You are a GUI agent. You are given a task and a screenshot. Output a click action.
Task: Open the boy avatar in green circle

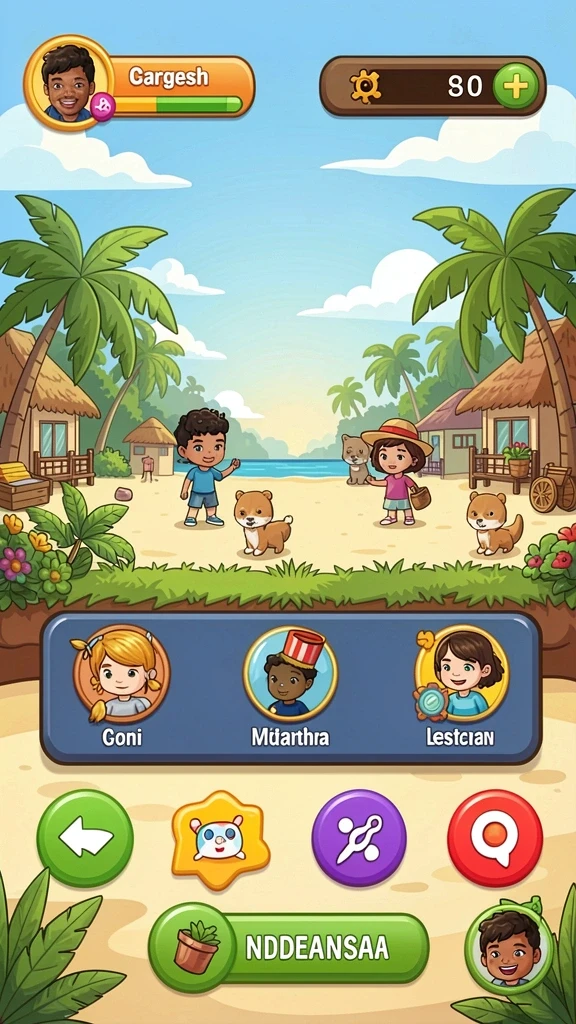[x=509, y=948]
